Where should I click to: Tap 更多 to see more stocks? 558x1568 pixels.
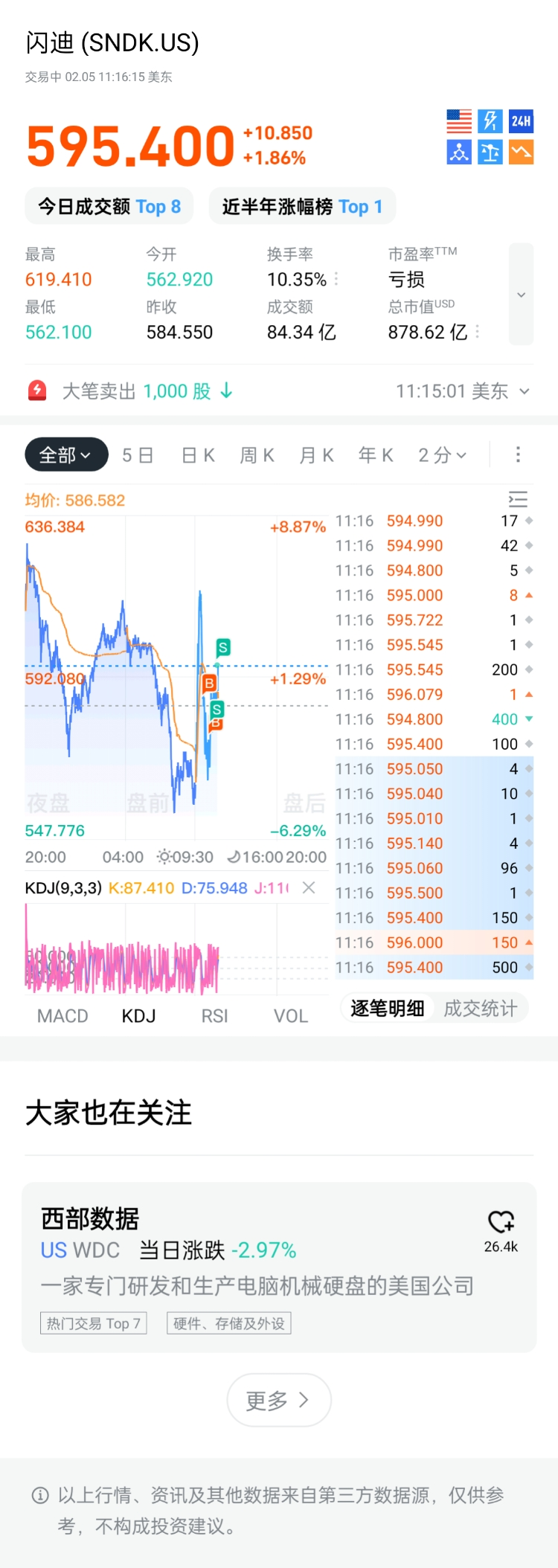click(x=278, y=1400)
